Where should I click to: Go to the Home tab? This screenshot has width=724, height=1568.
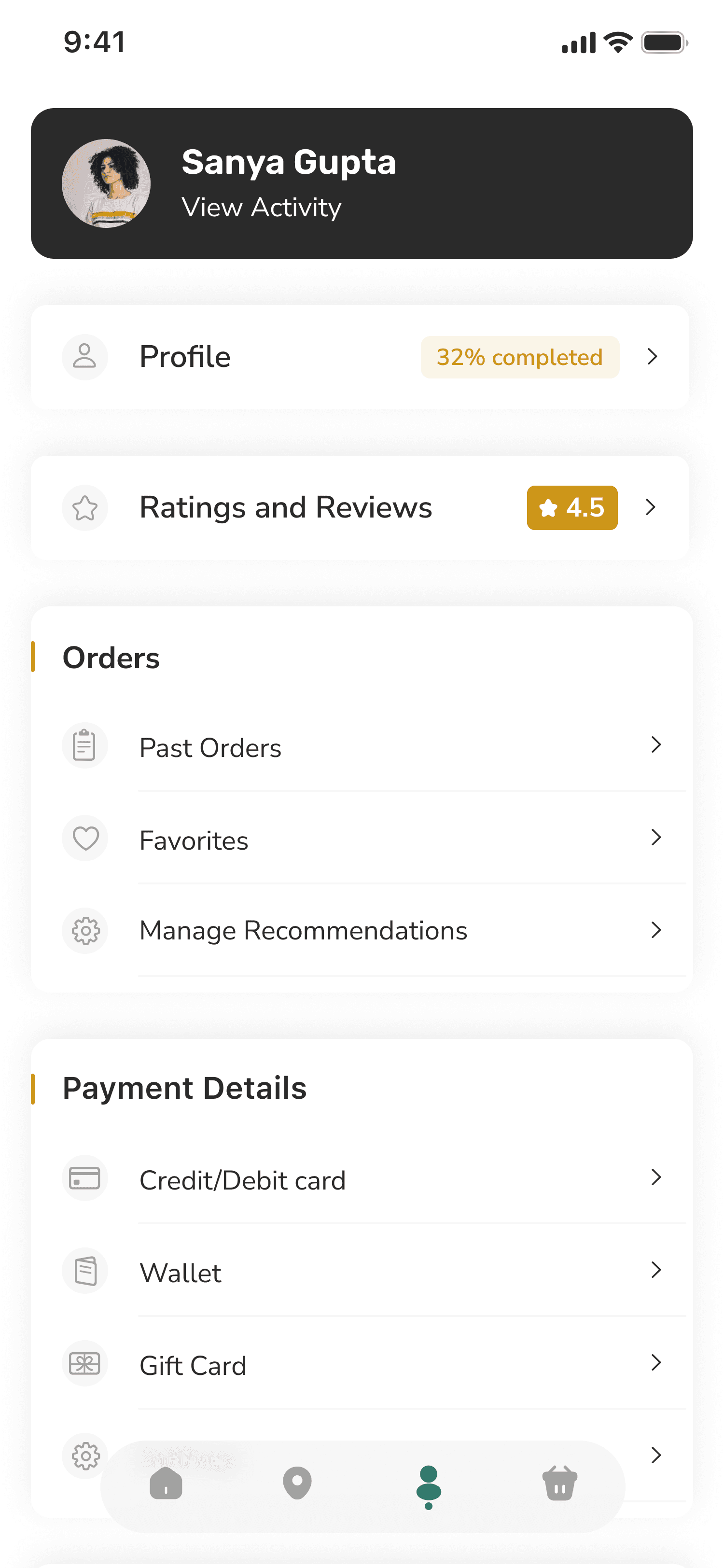pyautogui.click(x=166, y=1484)
